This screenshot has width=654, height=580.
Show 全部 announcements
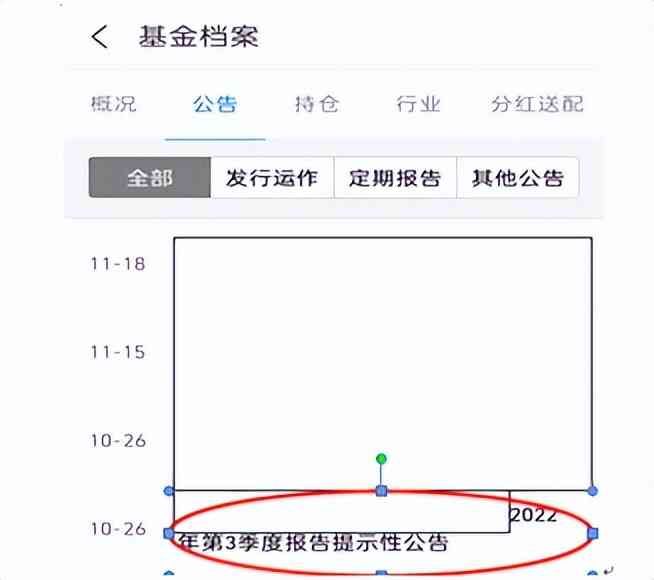coord(149,178)
